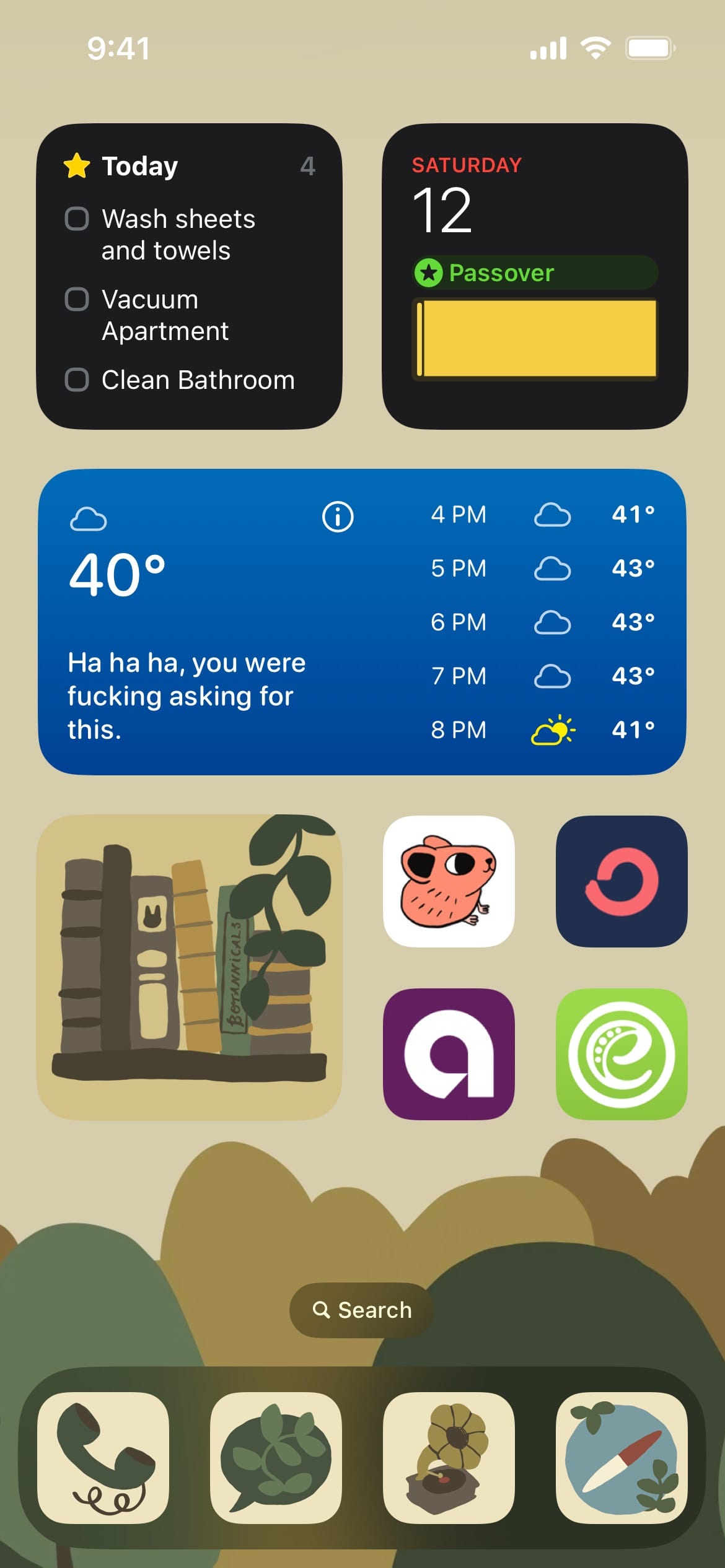Complete the Clean Bathroom reminder
This screenshot has width=725, height=1568.
click(x=77, y=380)
